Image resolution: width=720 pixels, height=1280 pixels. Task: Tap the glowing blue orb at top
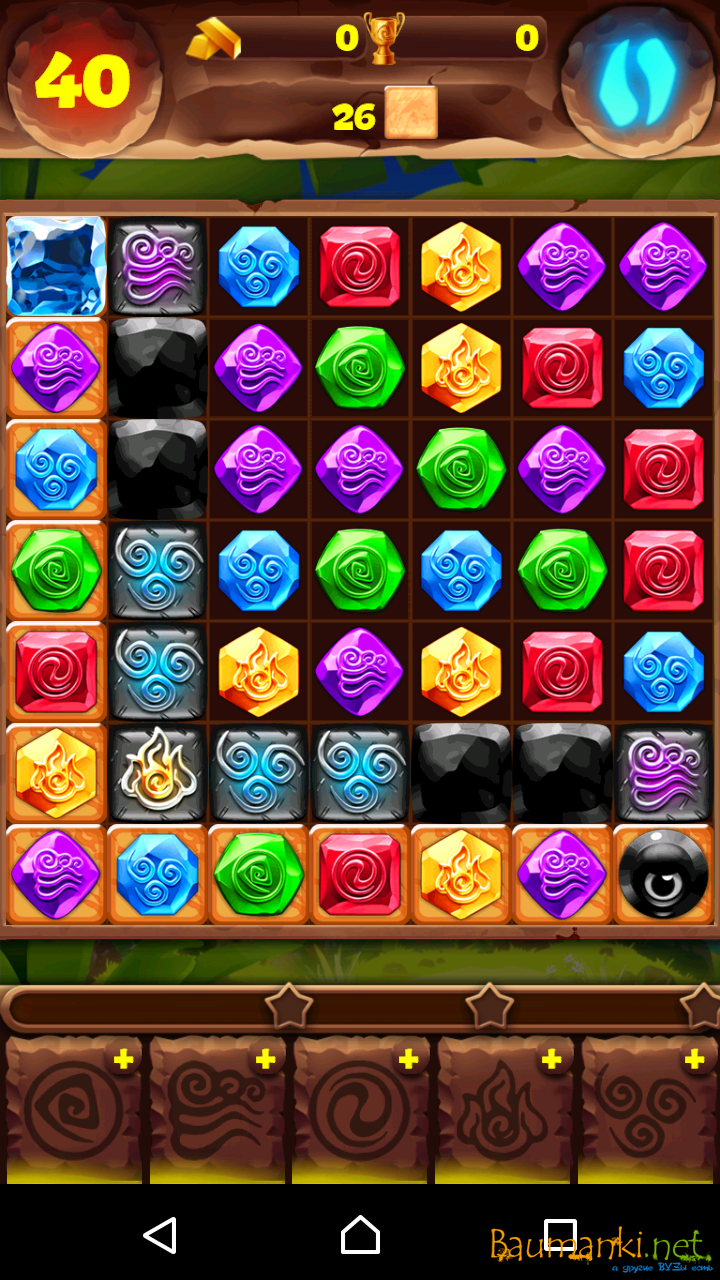point(637,80)
